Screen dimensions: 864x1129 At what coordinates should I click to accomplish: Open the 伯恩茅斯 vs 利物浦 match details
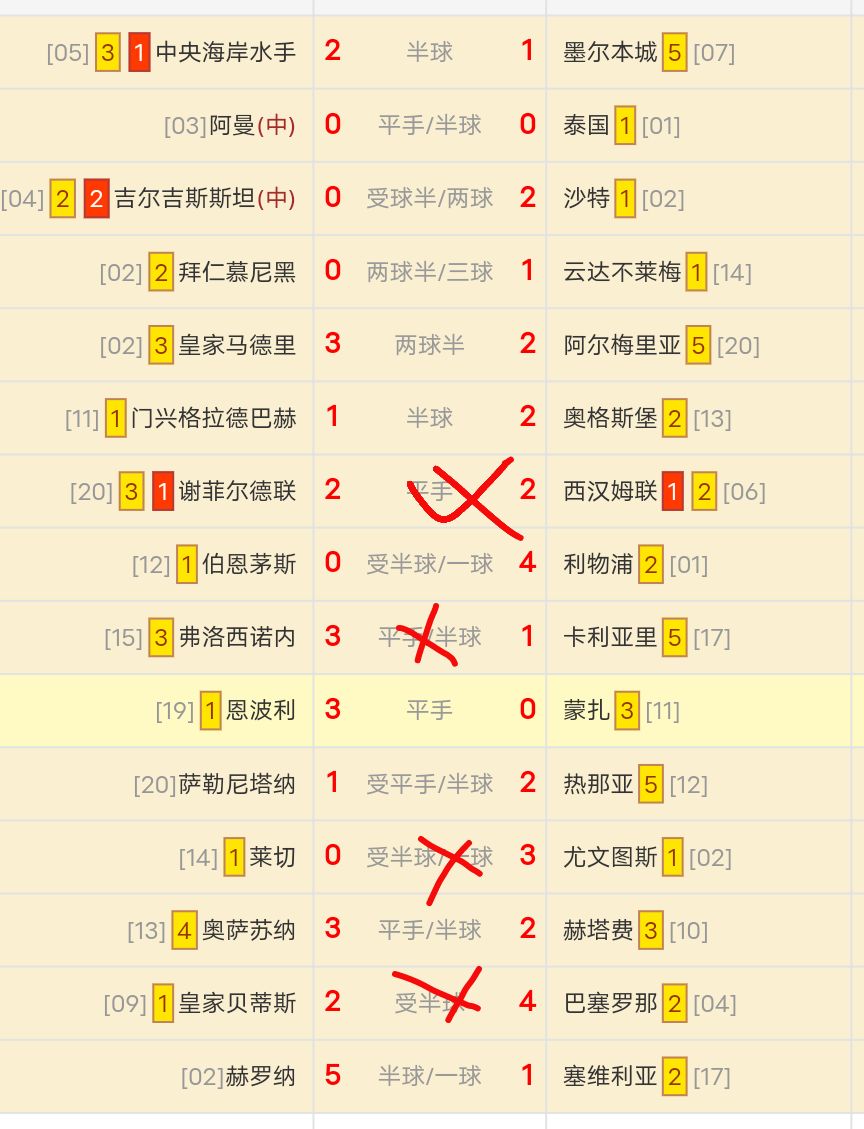430,563
